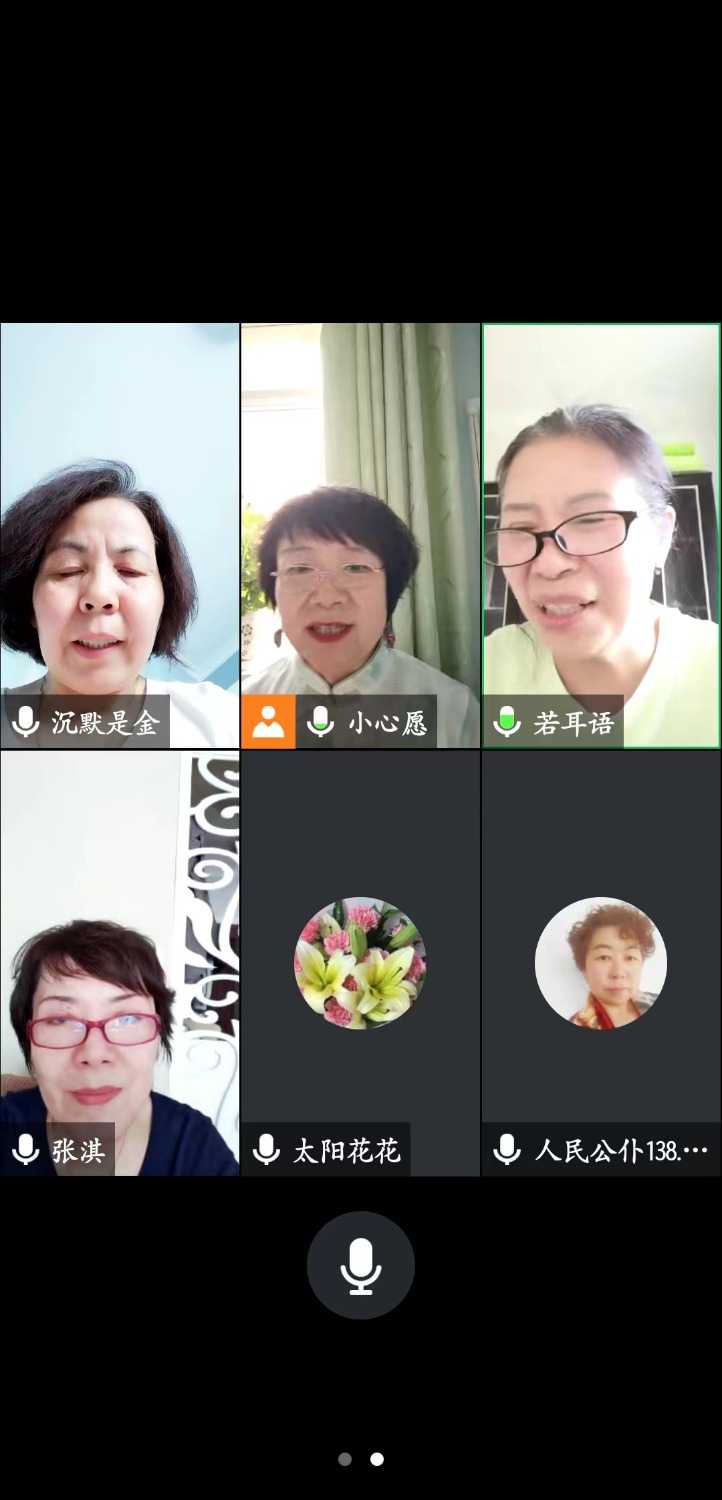This screenshot has height=1500, width=722.
Task: Toggle the microphone button below the grid
Action: click(360, 1265)
